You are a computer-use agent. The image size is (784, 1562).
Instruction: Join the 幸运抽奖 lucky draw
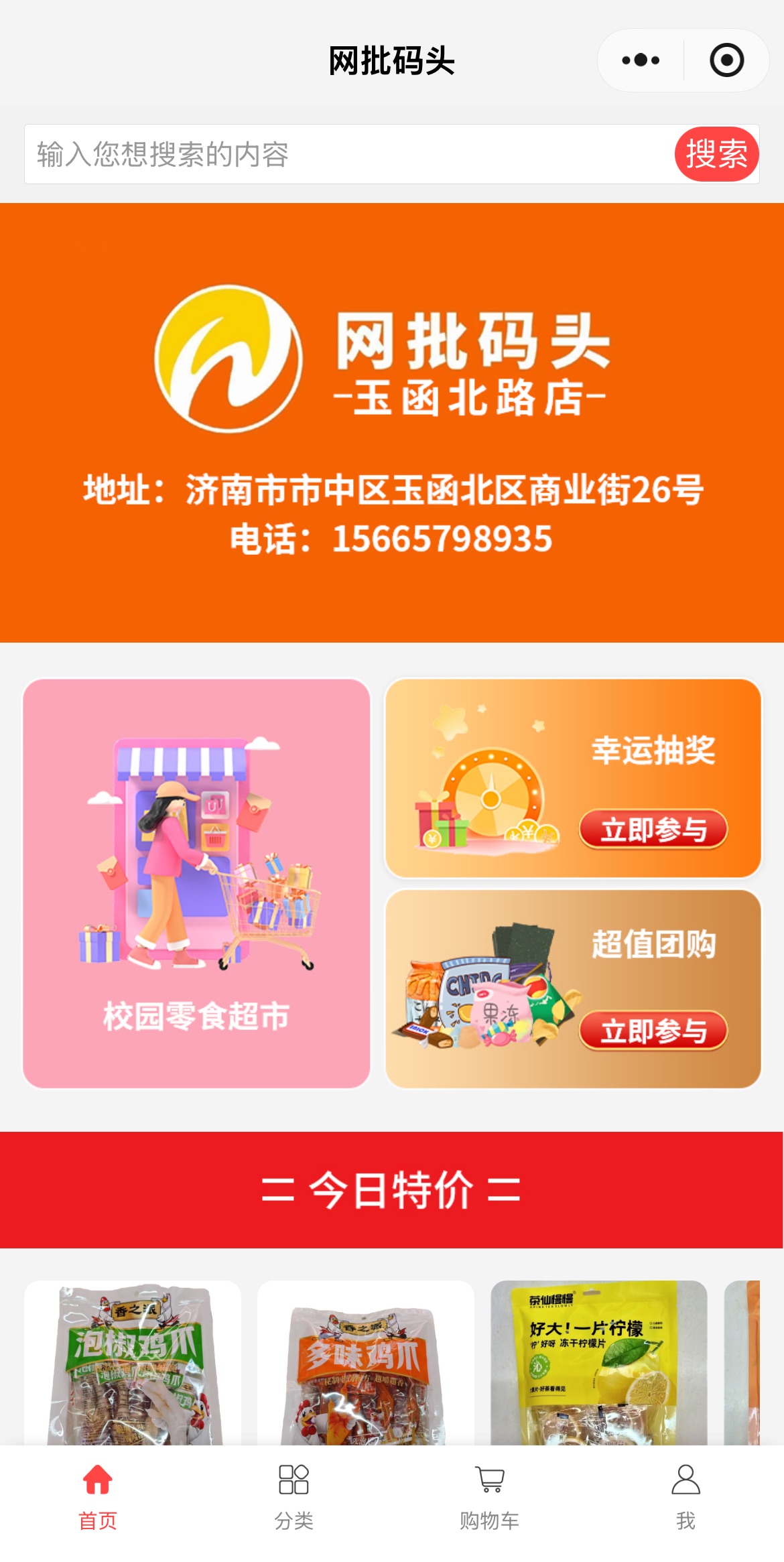[x=653, y=830]
